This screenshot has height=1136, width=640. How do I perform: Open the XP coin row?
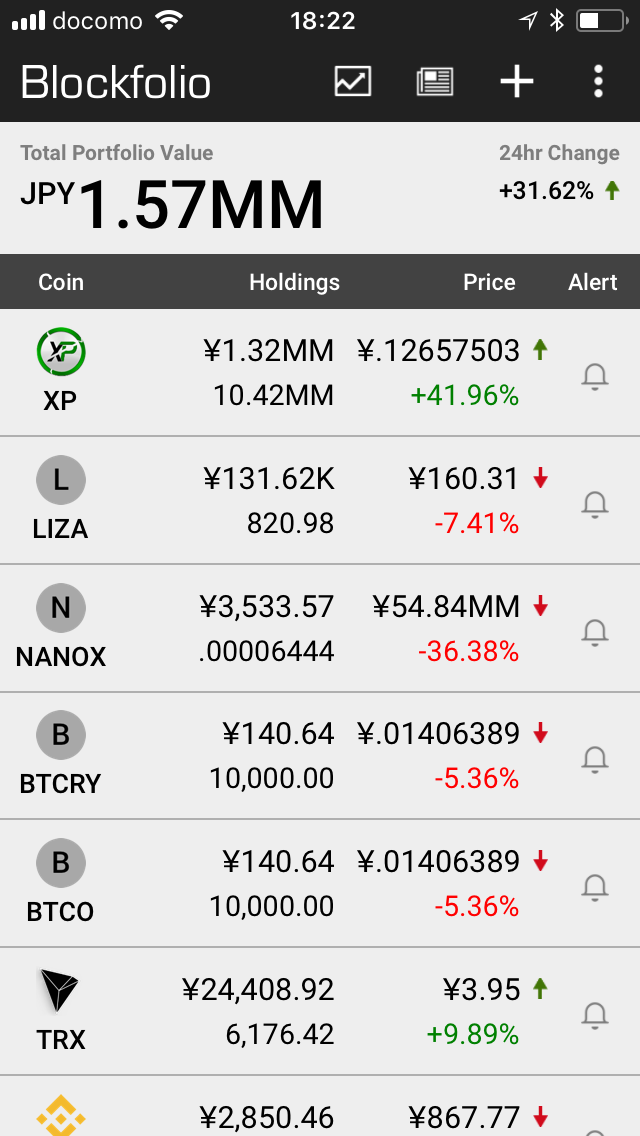[x=320, y=372]
